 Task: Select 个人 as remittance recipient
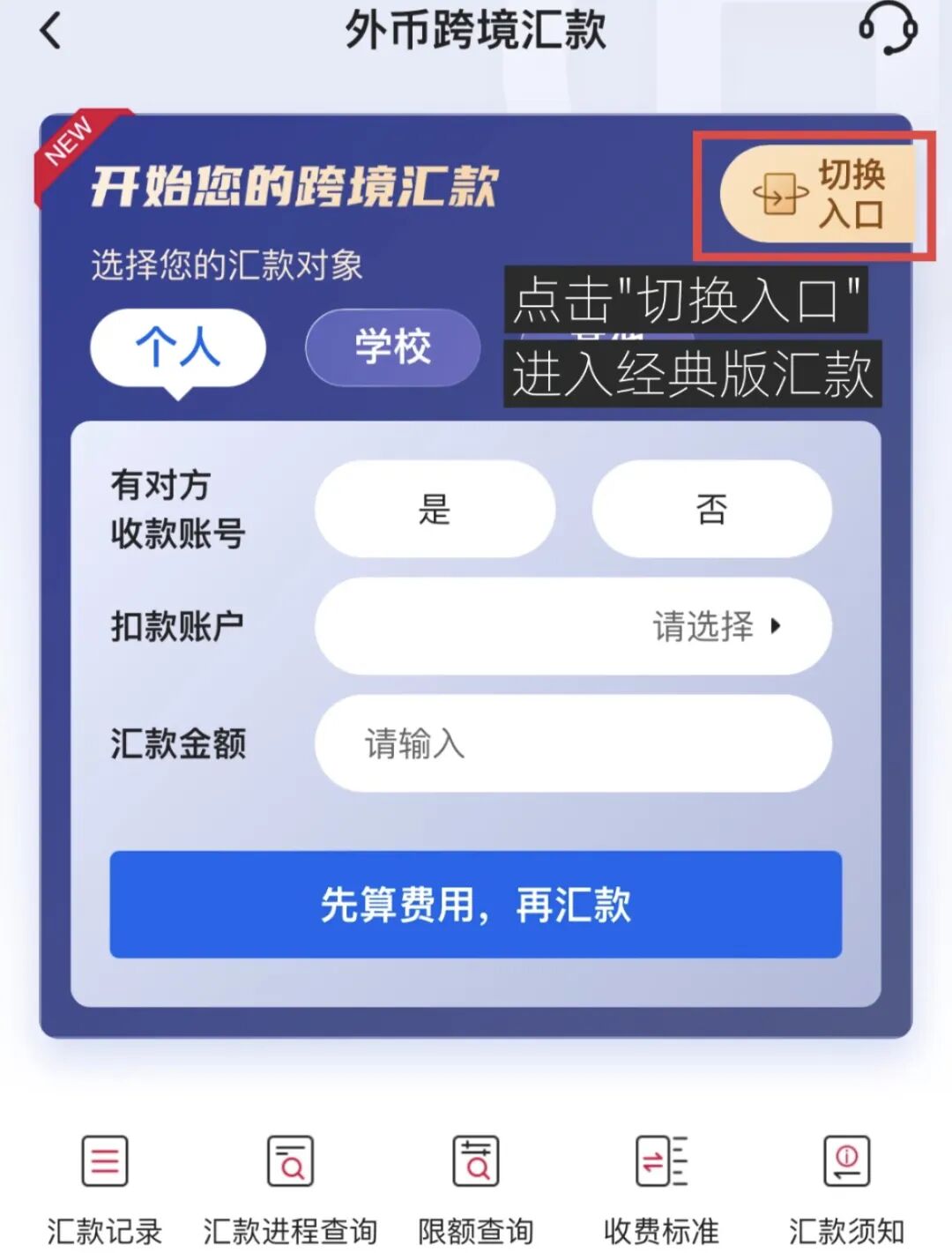(177, 347)
